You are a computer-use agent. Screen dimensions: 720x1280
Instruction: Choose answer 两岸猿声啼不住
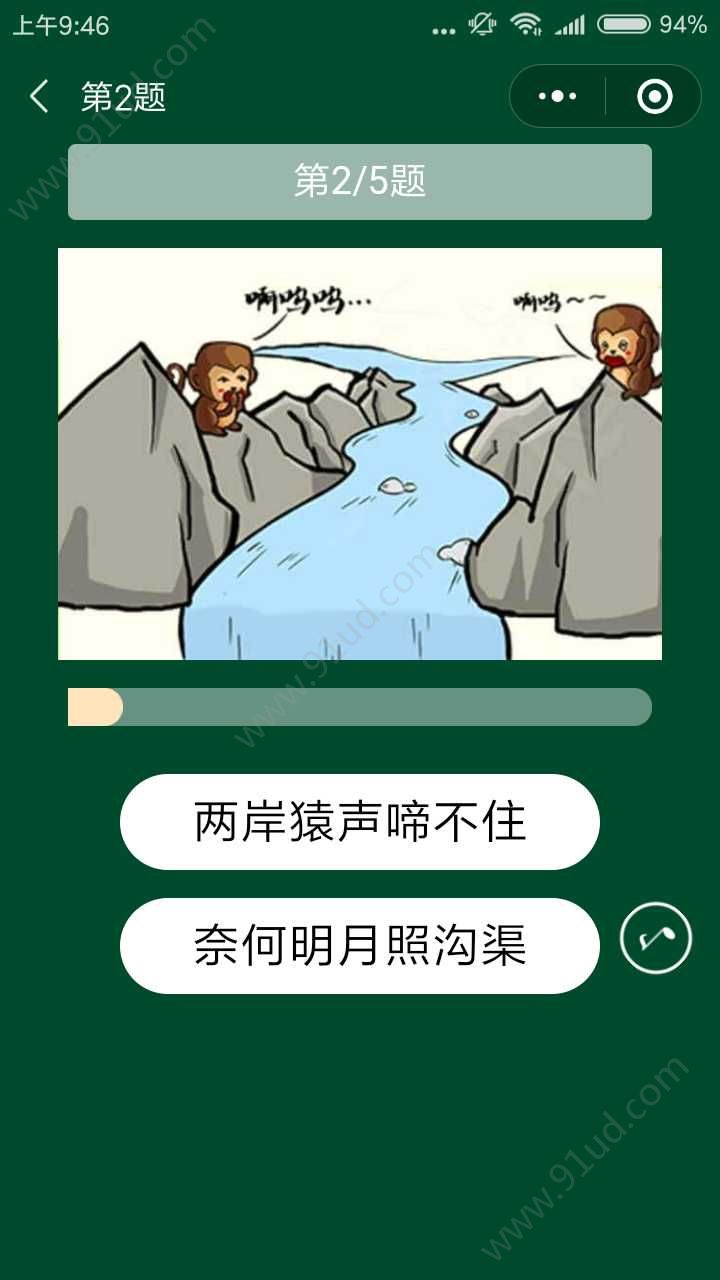tap(360, 822)
